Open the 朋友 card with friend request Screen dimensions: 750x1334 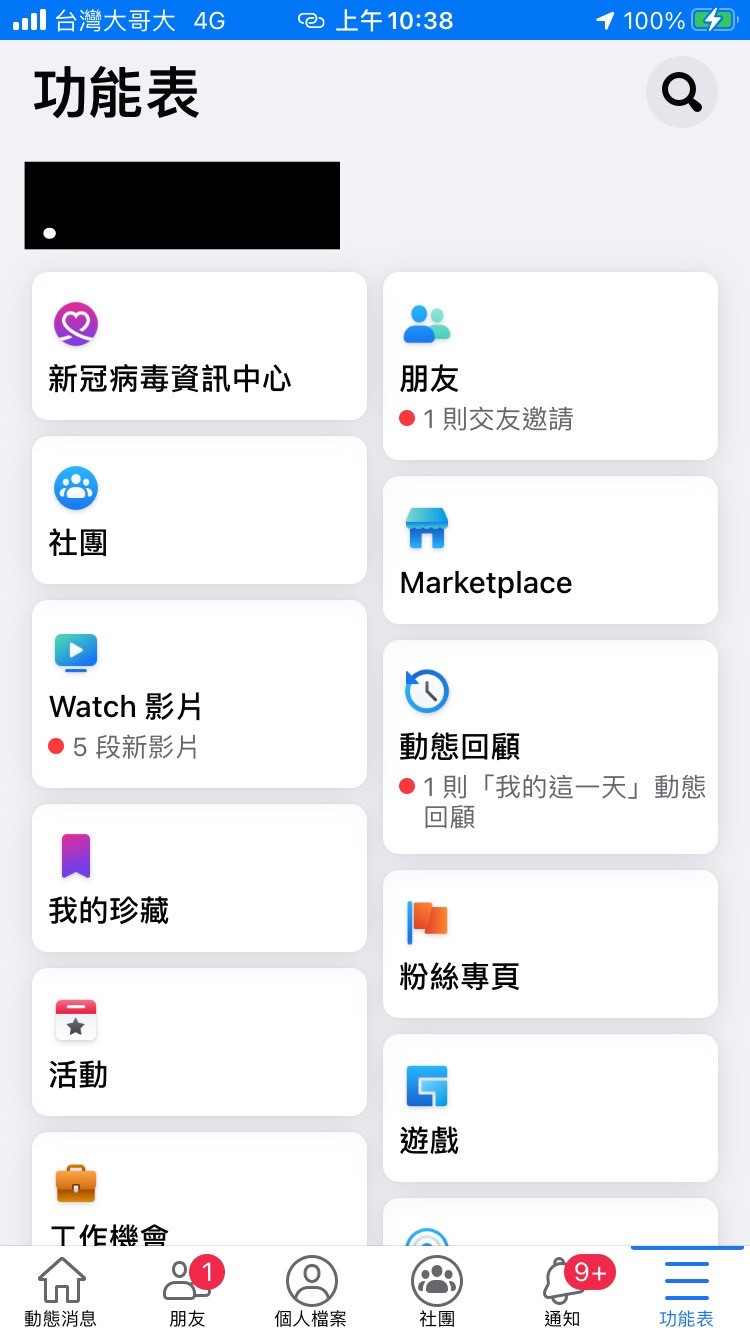550,366
